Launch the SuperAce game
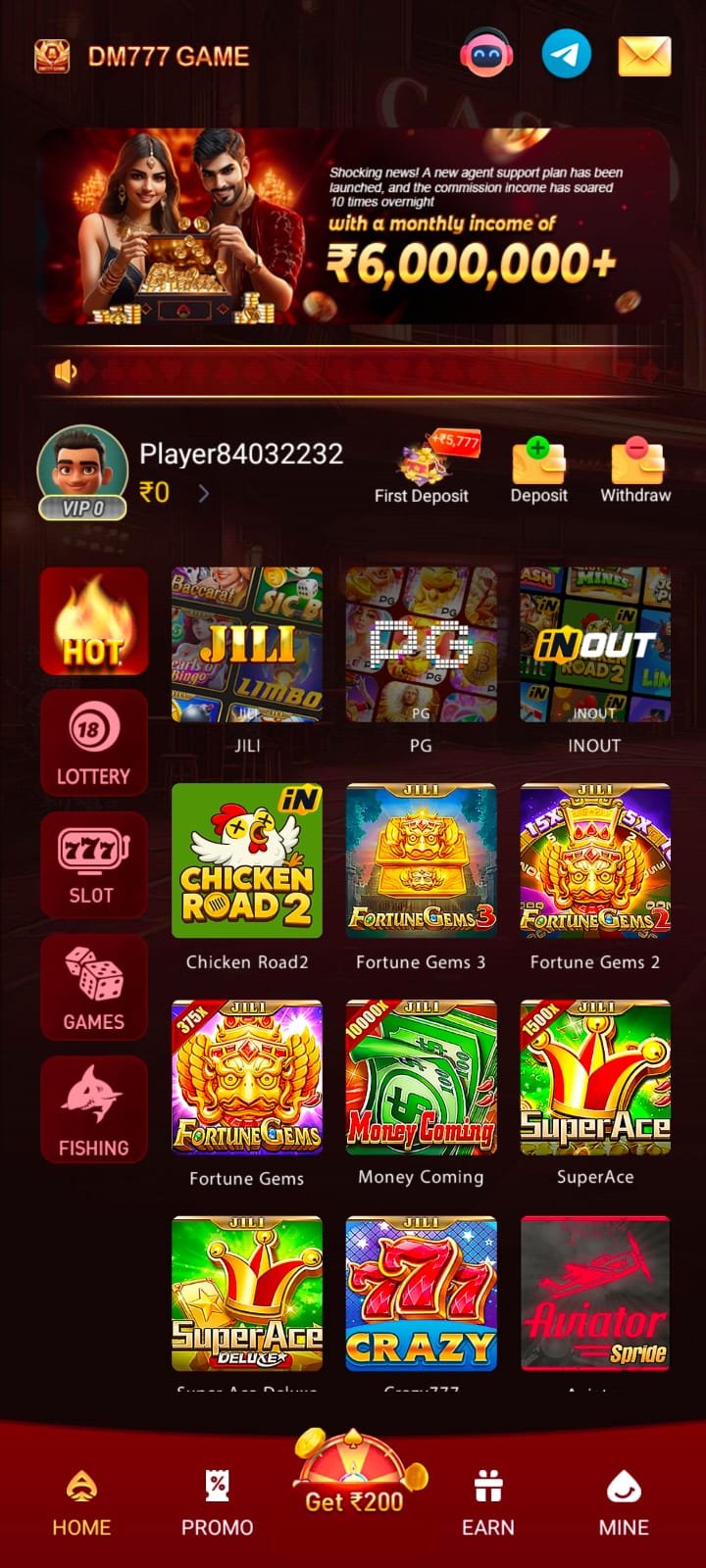 [x=594, y=1077]
